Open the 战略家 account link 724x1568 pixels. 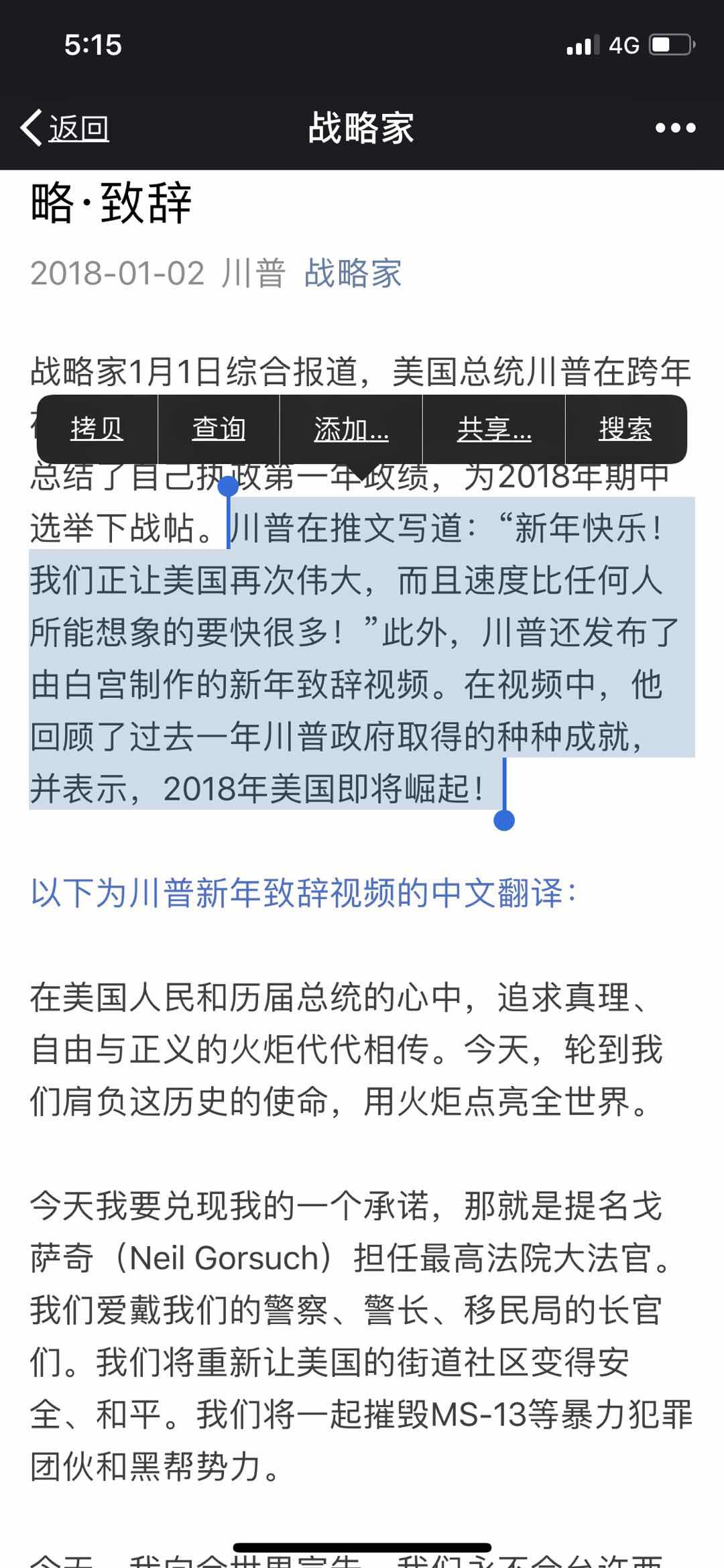[x=353, y=274]
